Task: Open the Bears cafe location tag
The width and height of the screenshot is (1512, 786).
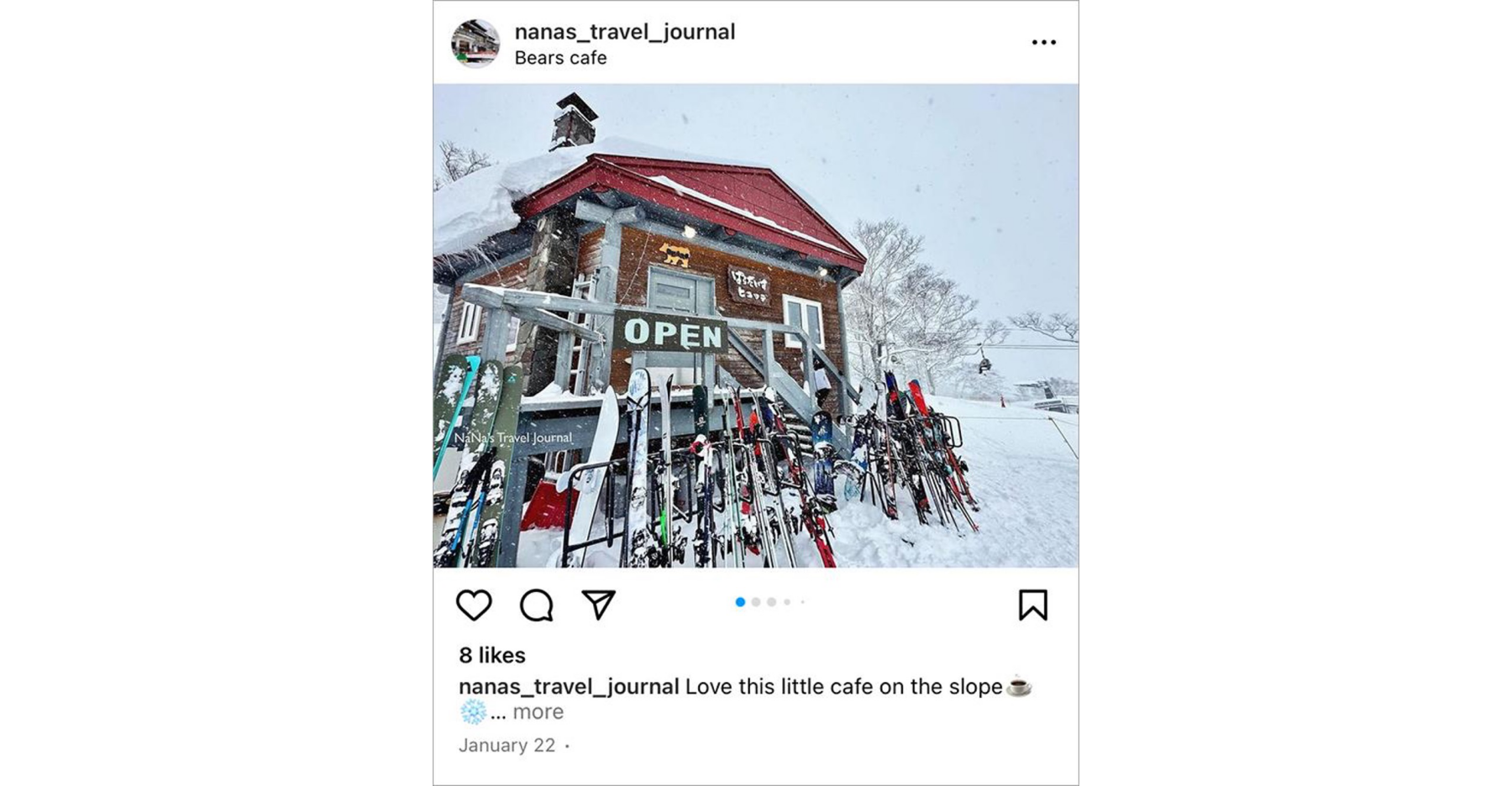Action: pyautogui.click(x=560, y=58)
